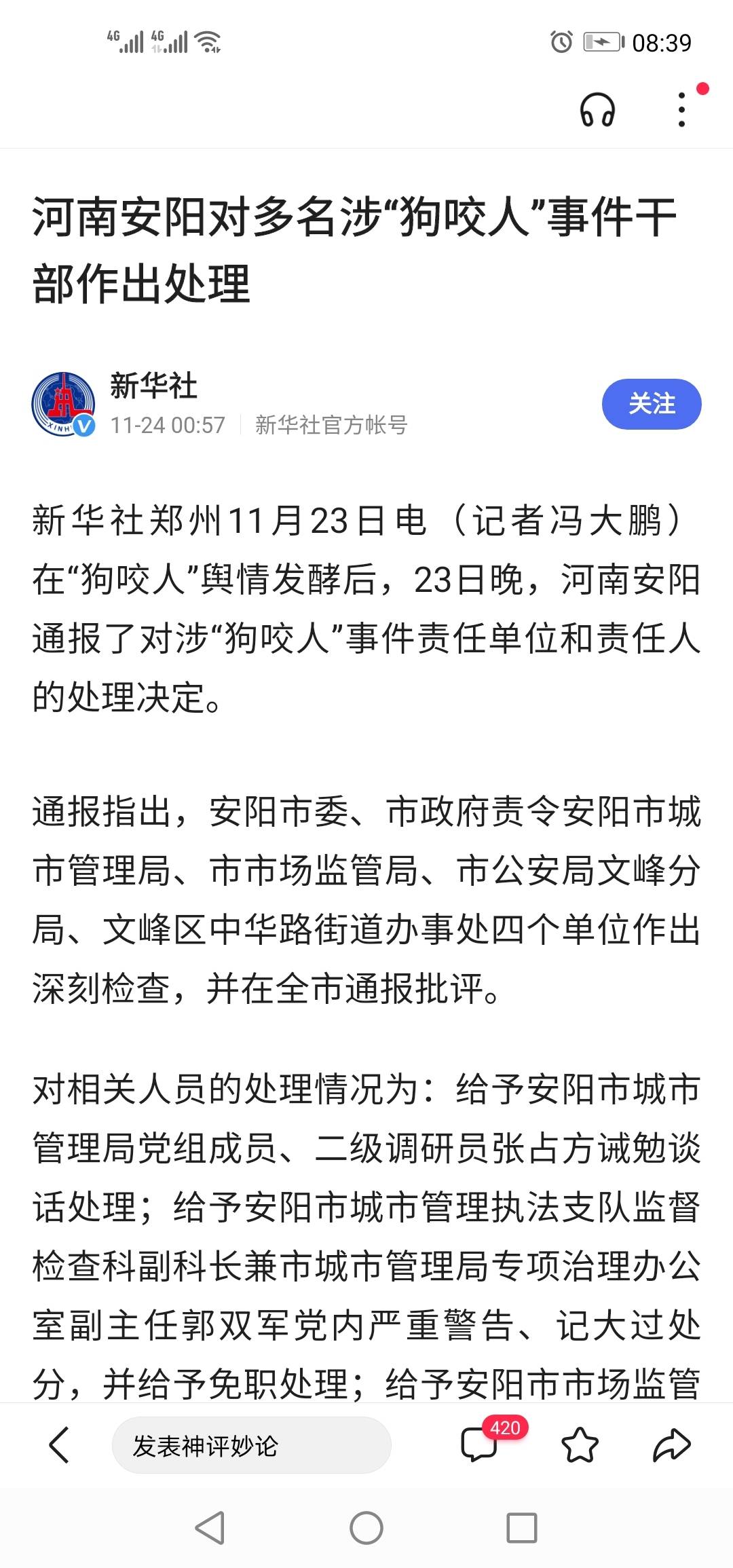The image size is (733, 1568).
Task: Listen to the article with the headphone icon
Action: [x=597, y=110]
